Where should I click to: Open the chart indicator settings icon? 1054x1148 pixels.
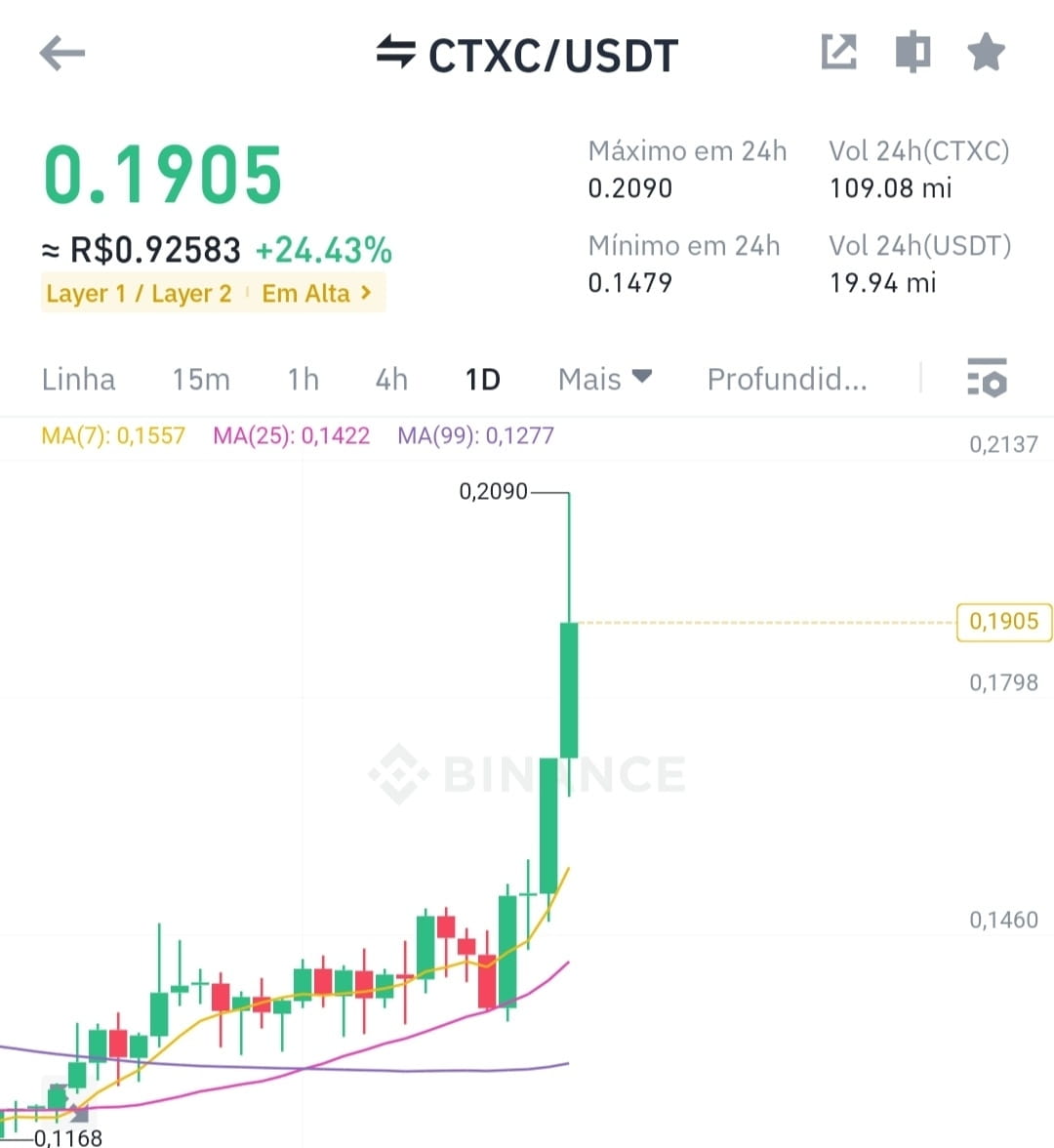(987, 379)
